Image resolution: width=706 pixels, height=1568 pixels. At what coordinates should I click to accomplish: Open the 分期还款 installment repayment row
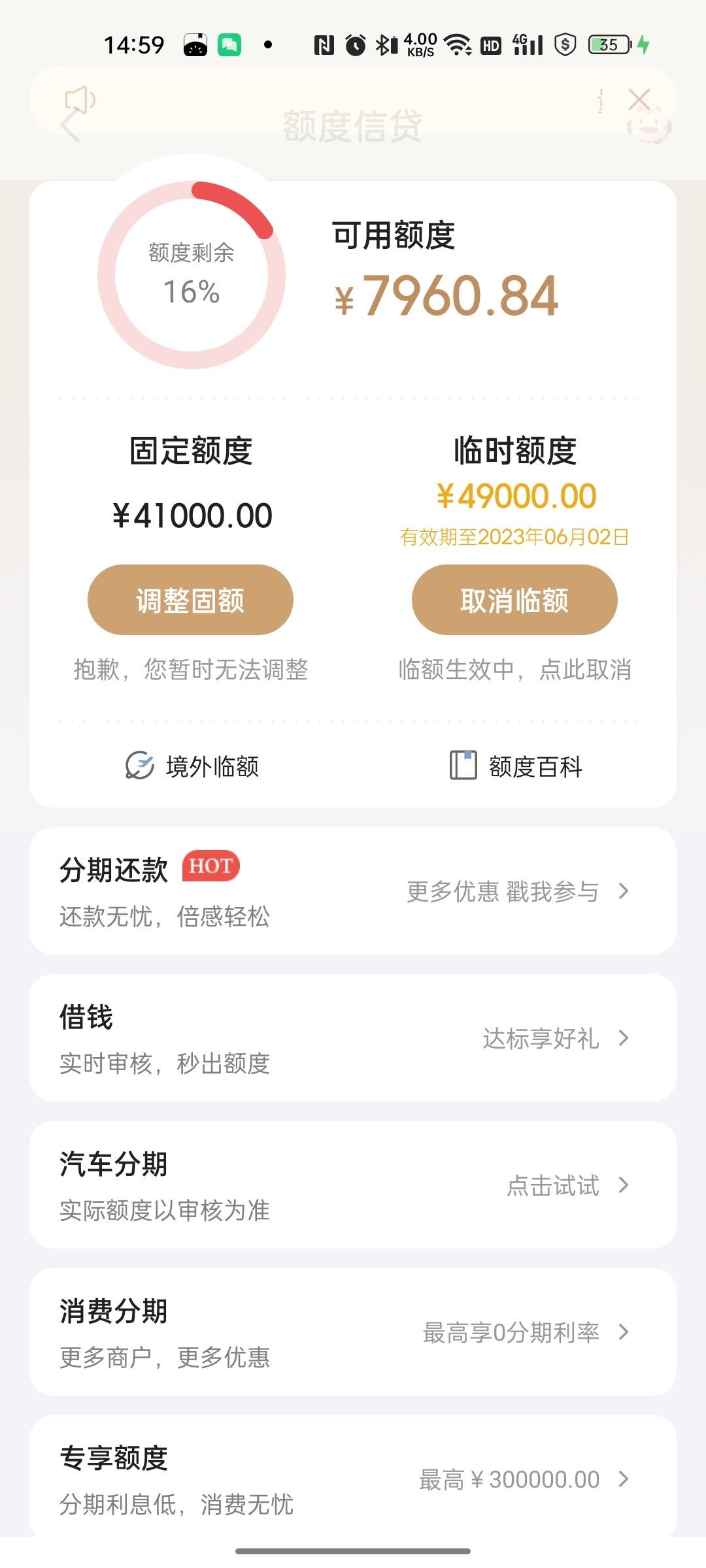click(353, 891)
